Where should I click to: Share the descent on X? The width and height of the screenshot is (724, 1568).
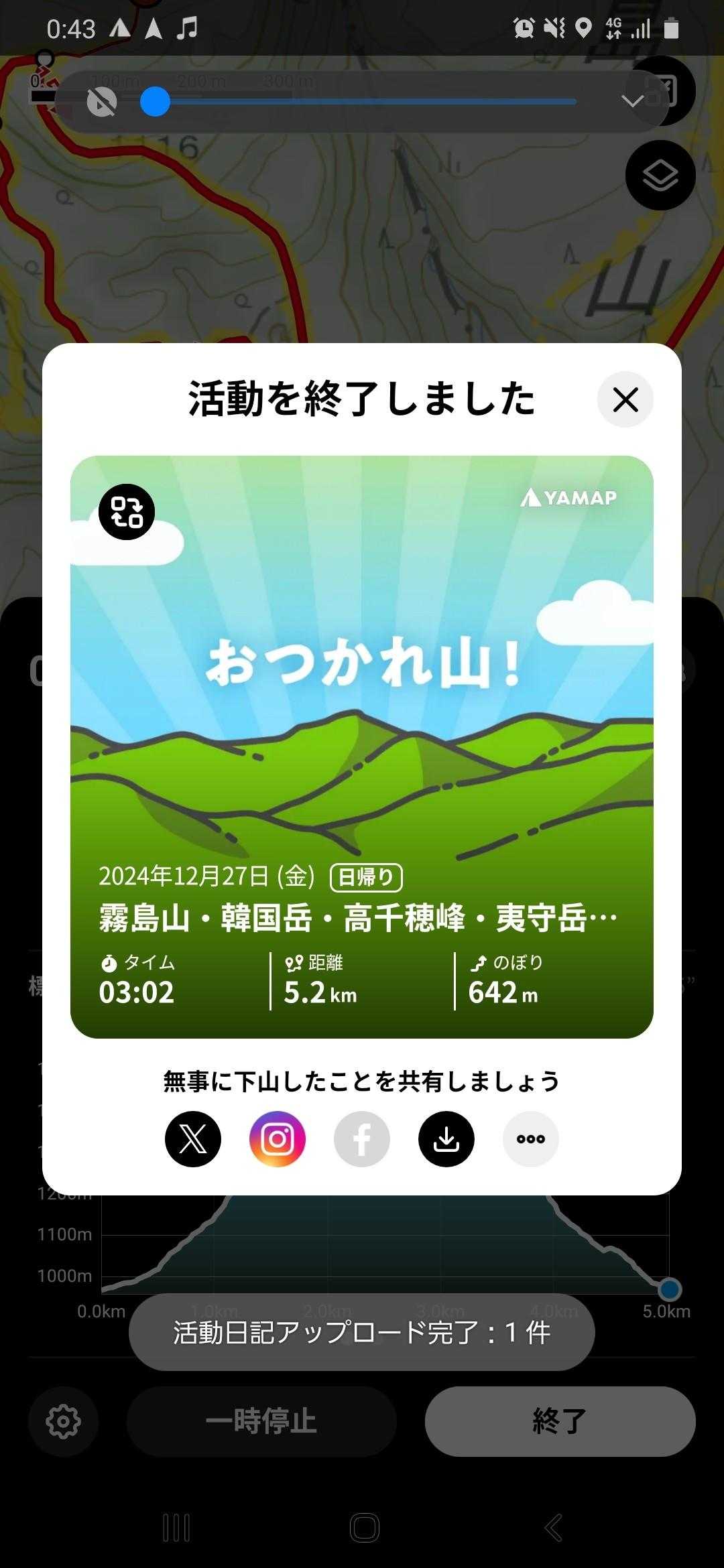(x=193, y=1138)
